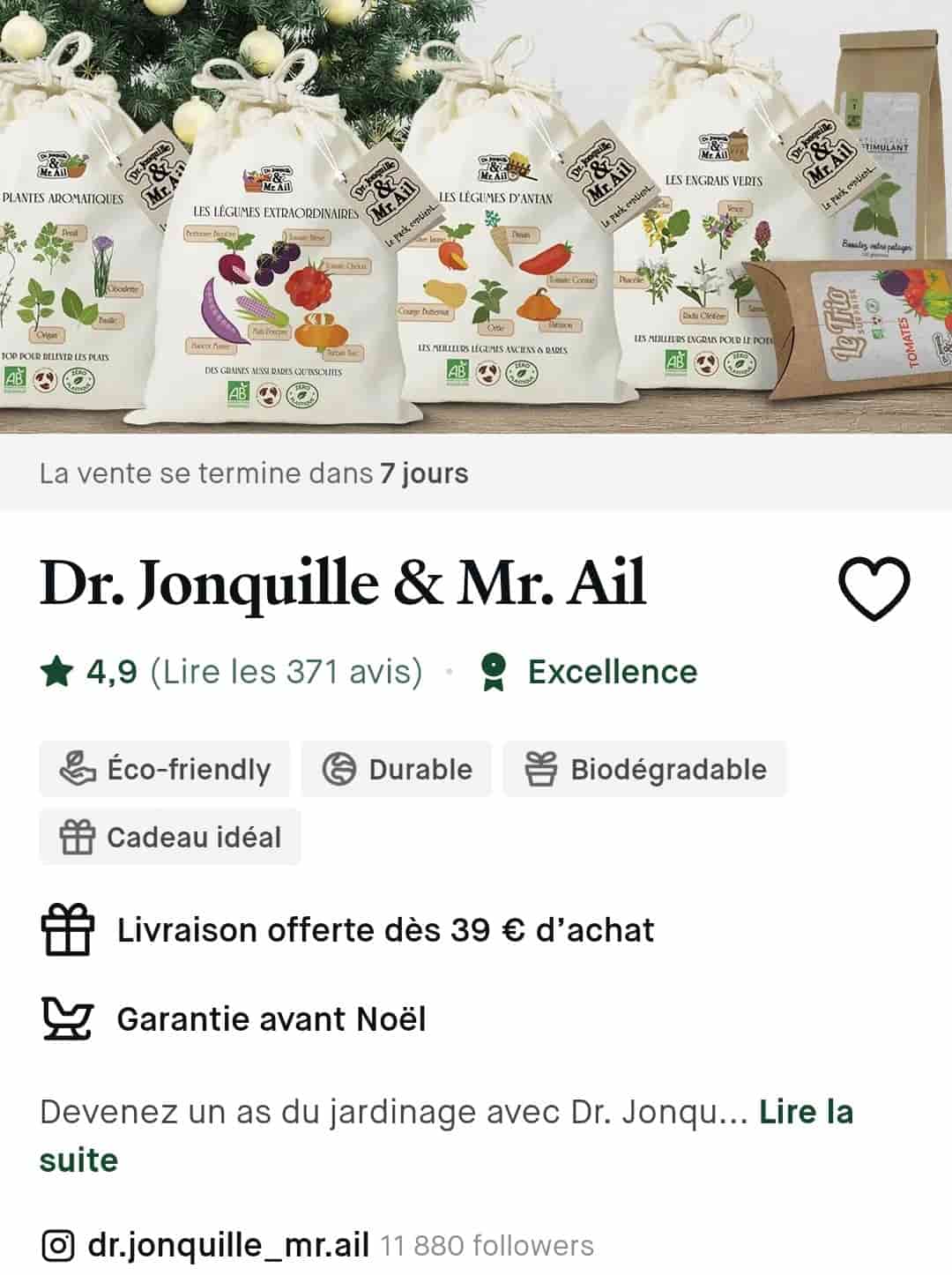The height and width of the screenshot is (1275, 952).
Task: Select the Éco-friendly tag
Action: (165, 768)
